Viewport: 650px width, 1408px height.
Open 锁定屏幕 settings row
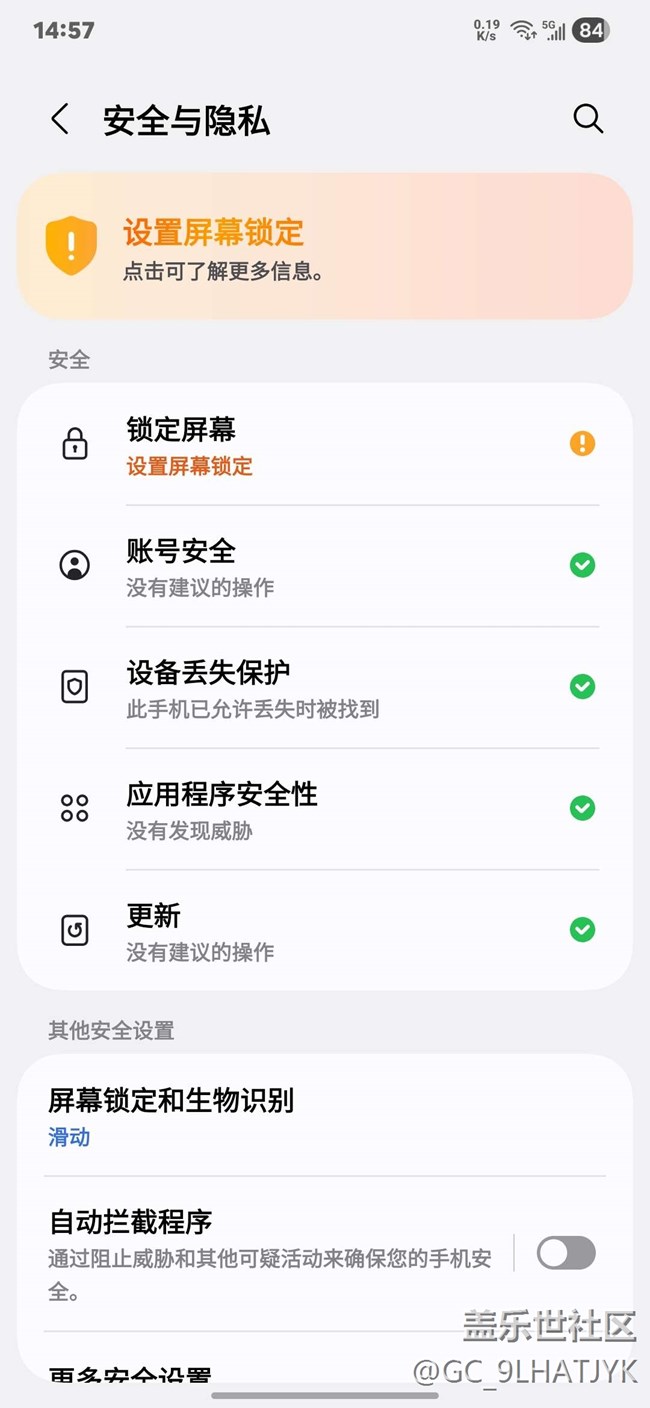(324, 445)
